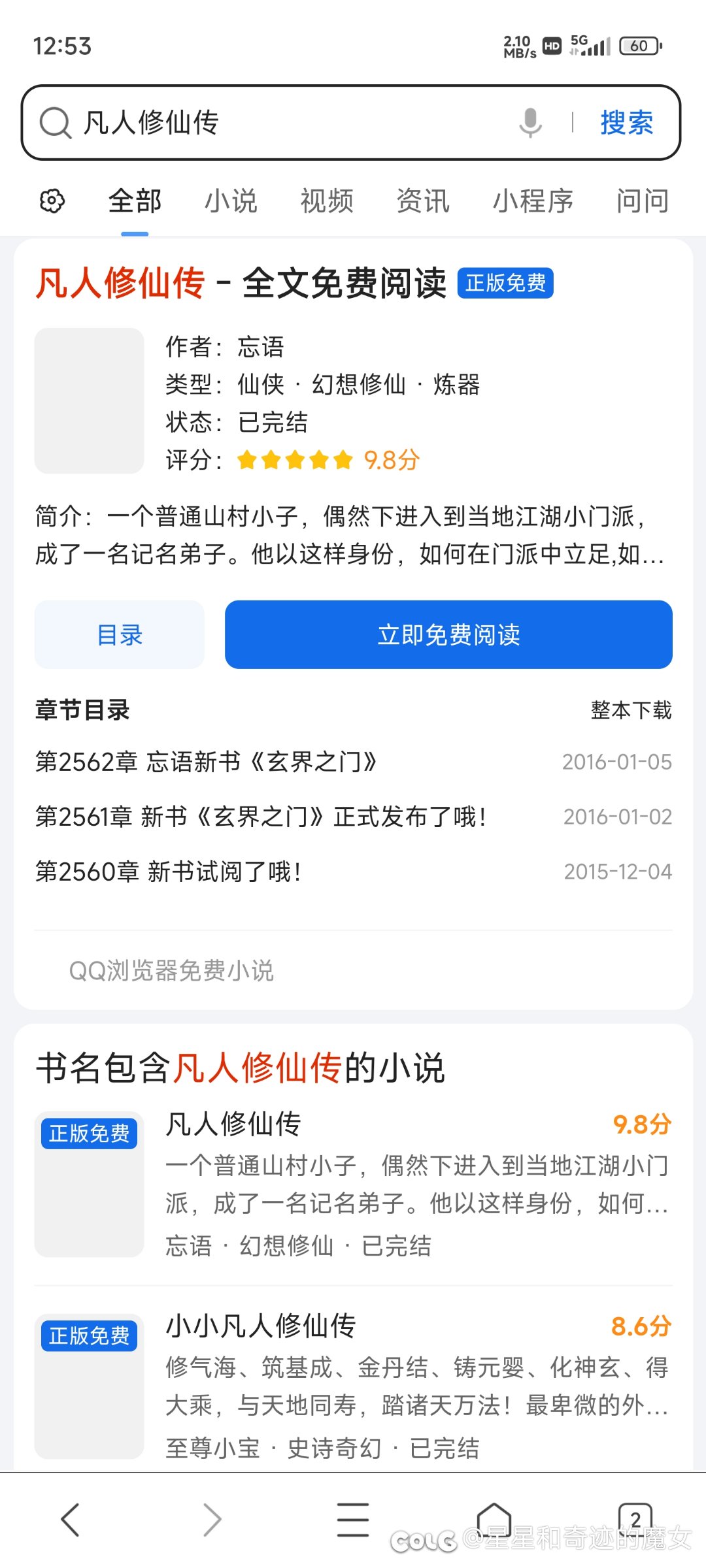Image resolution: width=706 pixels, height=1568 pixels.
Task: Start voice search with the microphone icon
Action: [530, 122]
